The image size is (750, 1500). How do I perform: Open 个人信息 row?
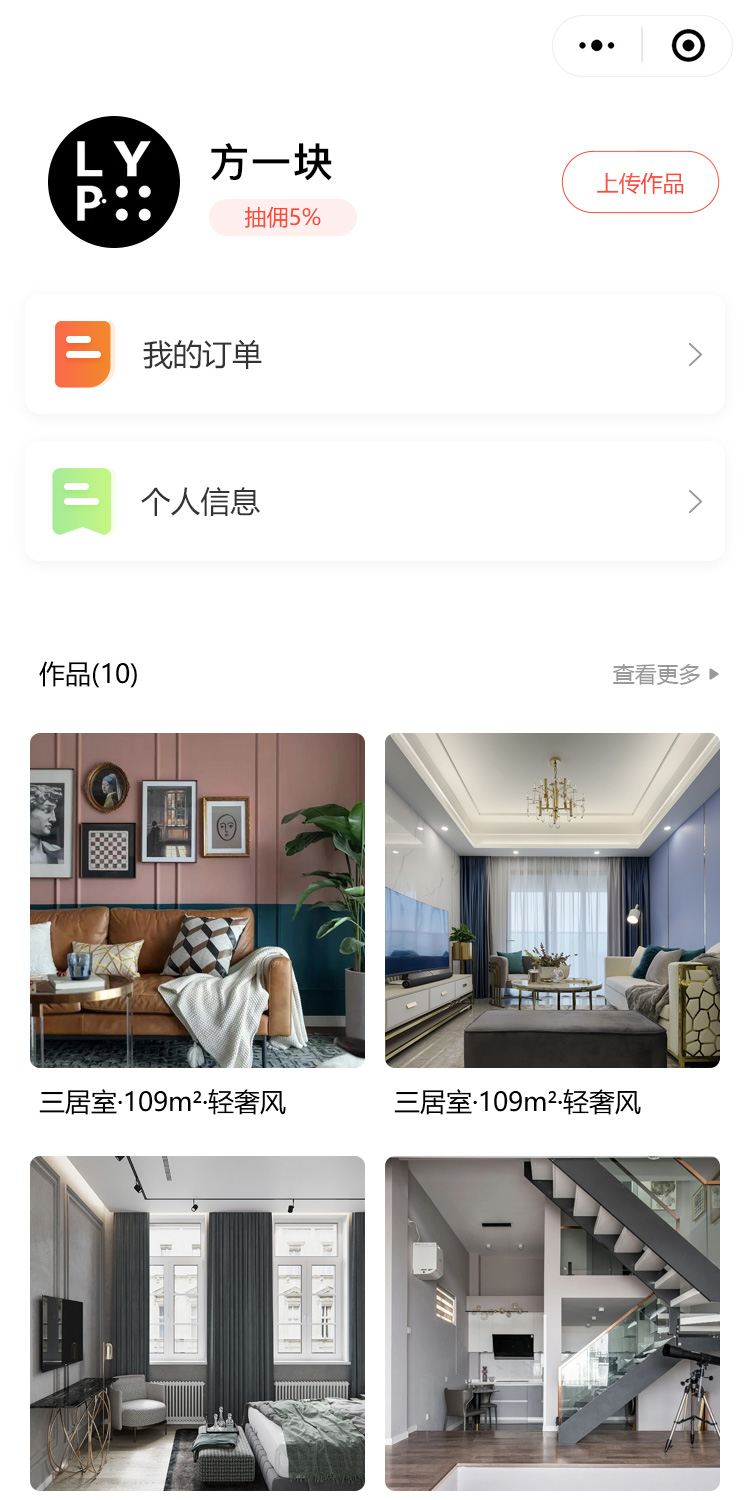375,501
